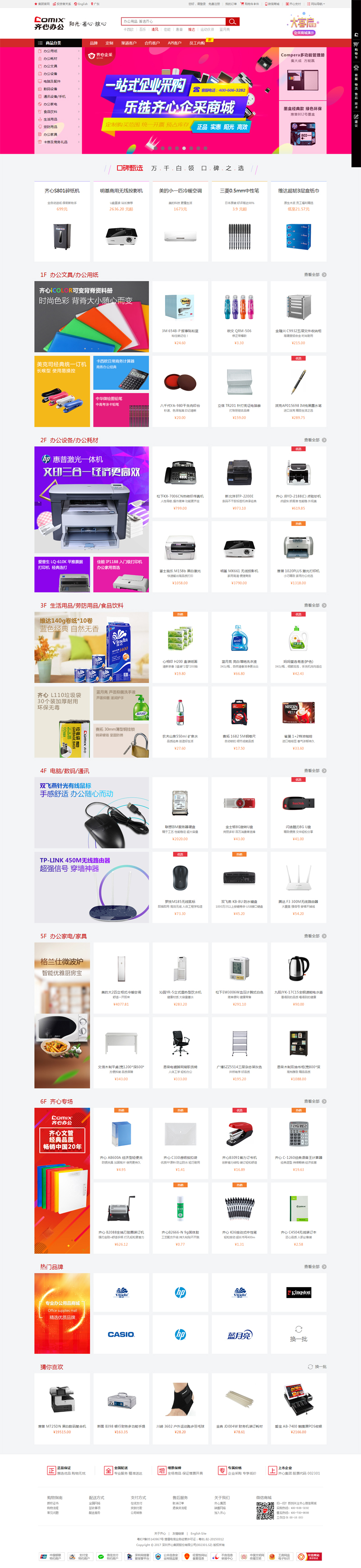
Task: Open the CASIO brand tile
Action: tap(121, 1334)
